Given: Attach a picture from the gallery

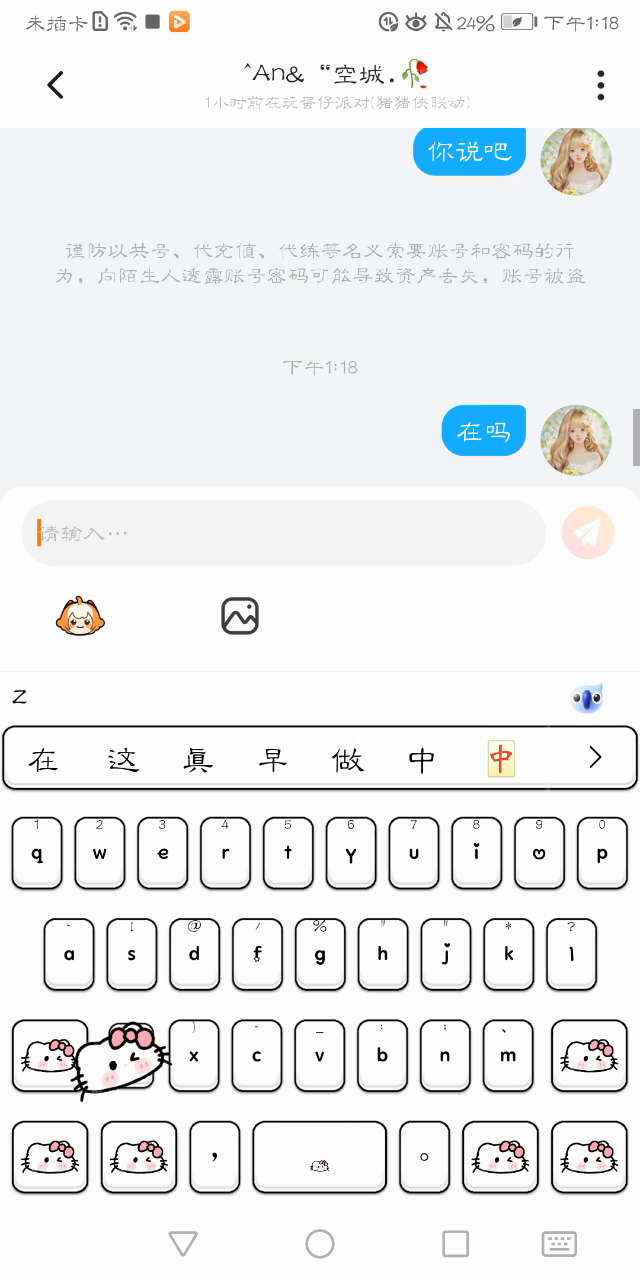Looking at the screenshot, I should [240, 616].
